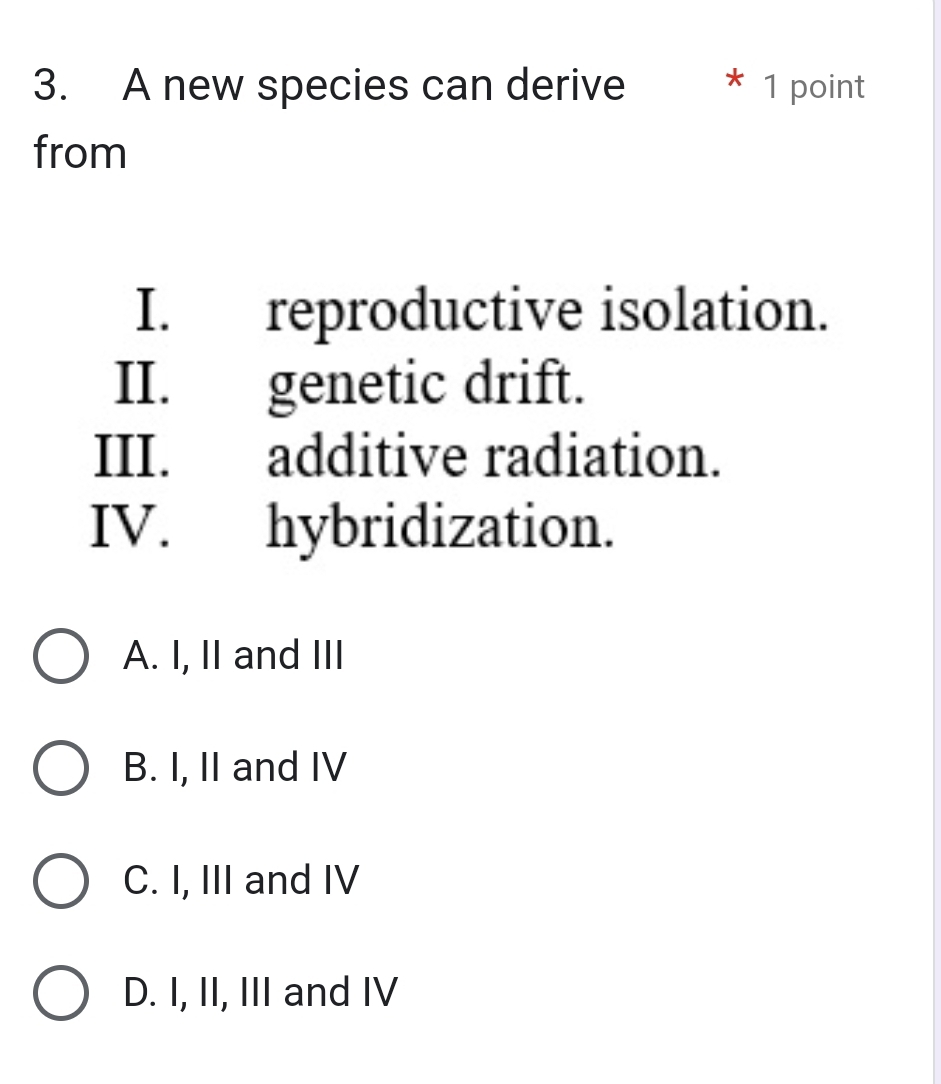Click answer choice 'C. I, III and IV'

240,882
